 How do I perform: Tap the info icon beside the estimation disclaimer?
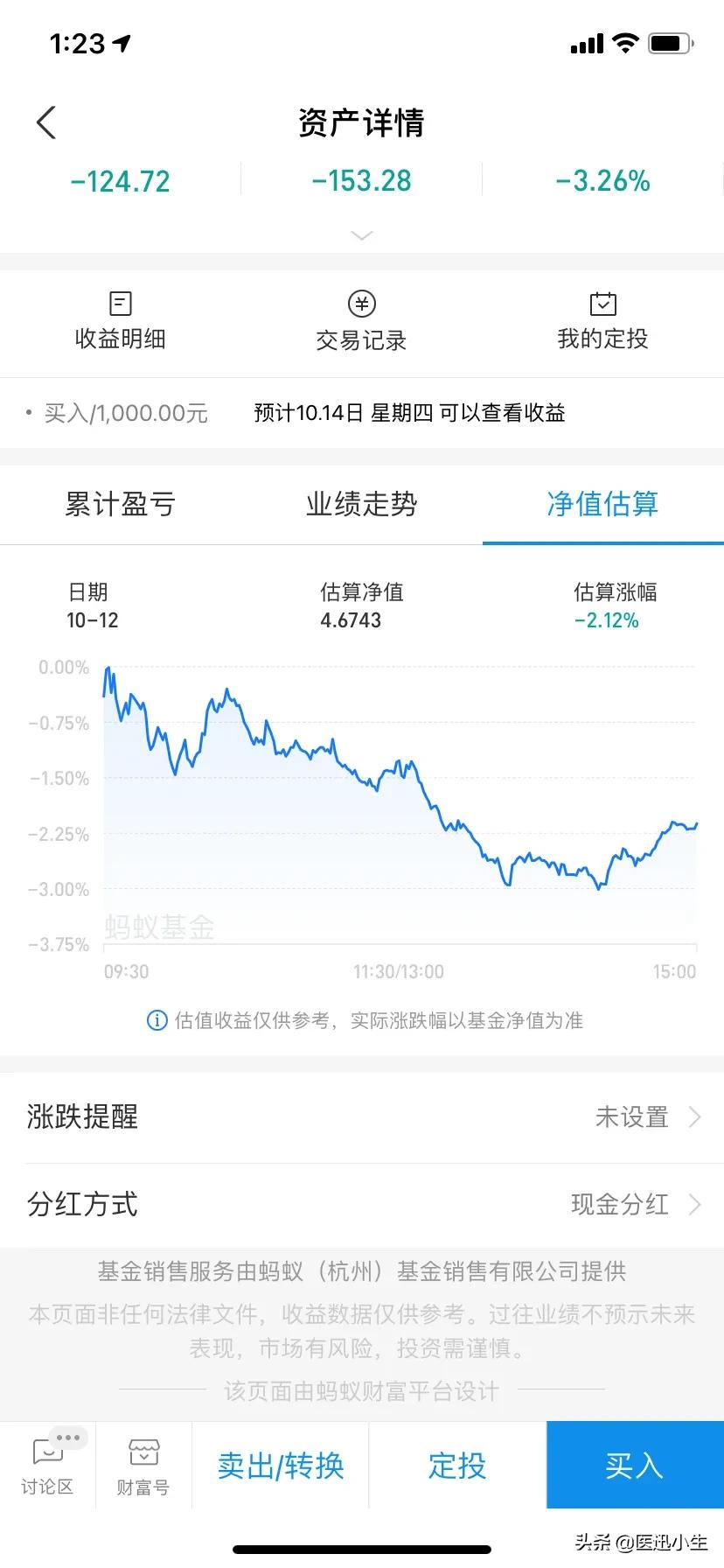pyautogui.click(x=156, y=1020)
